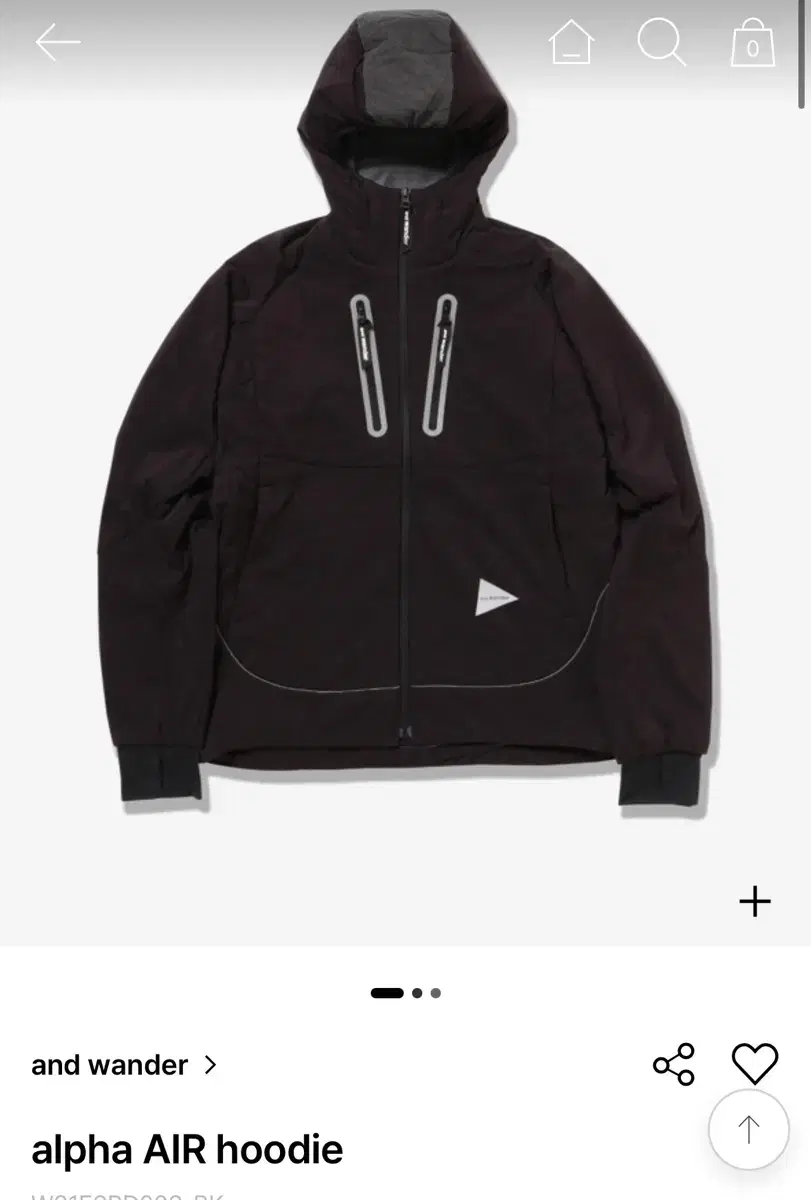Add the hoodie to wishlist heart
The image size is (811, 1200).
[x=755, y=1064]
